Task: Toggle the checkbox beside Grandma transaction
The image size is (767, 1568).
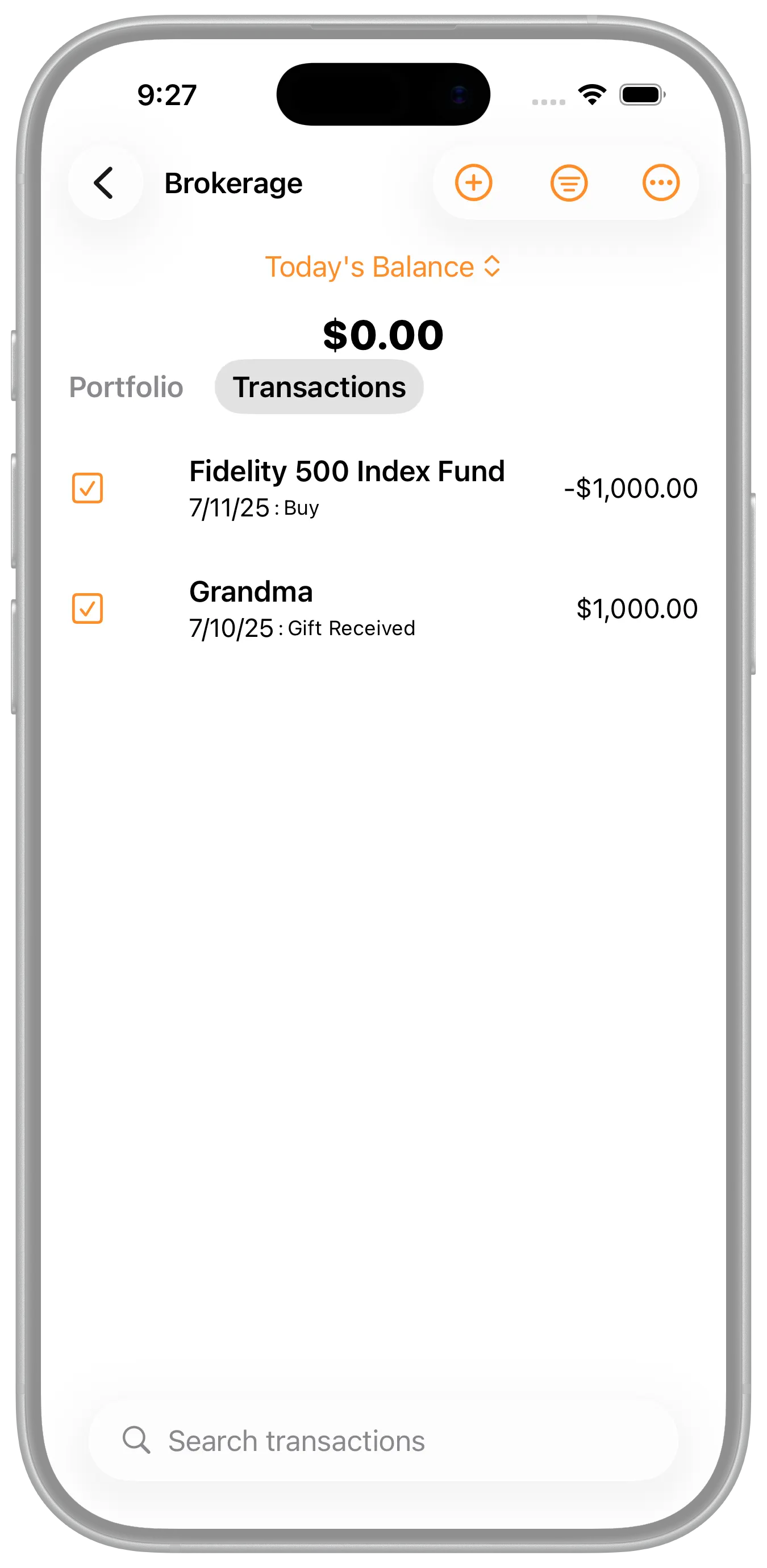Action: click(x=87, y=608)
